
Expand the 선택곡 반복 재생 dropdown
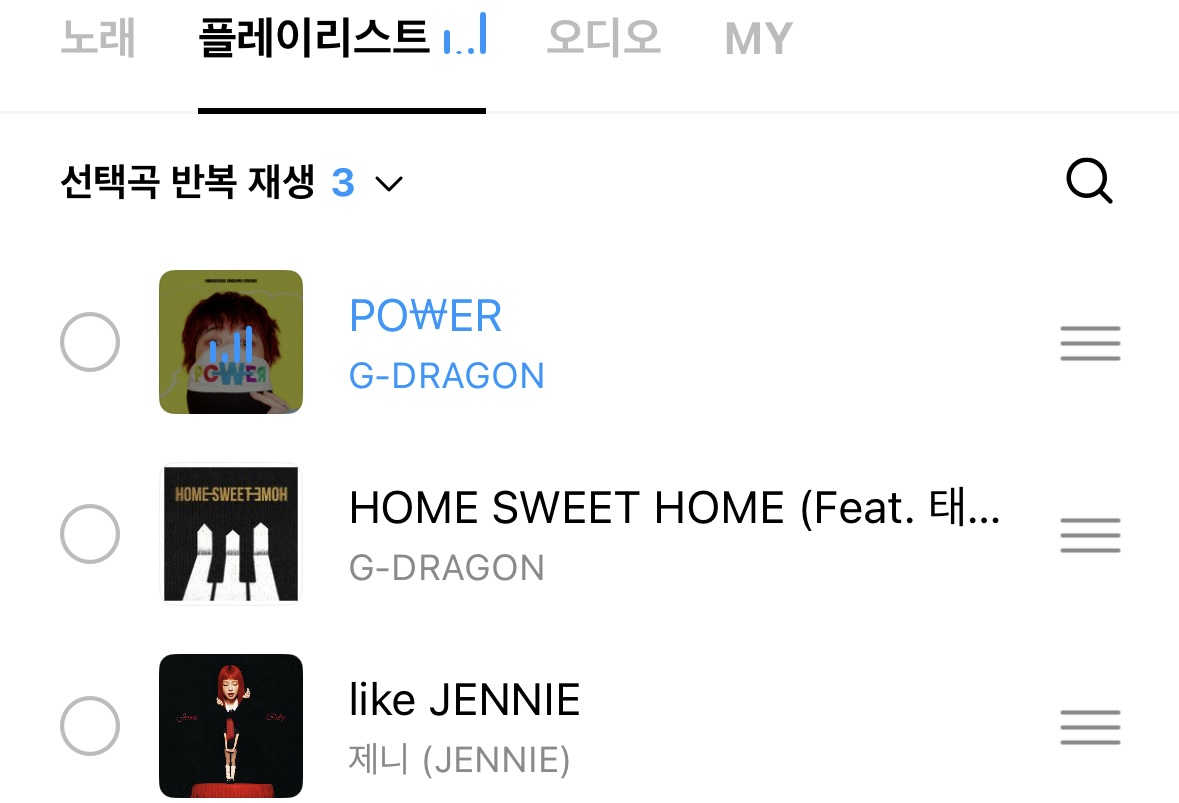[x=386, y=183]
